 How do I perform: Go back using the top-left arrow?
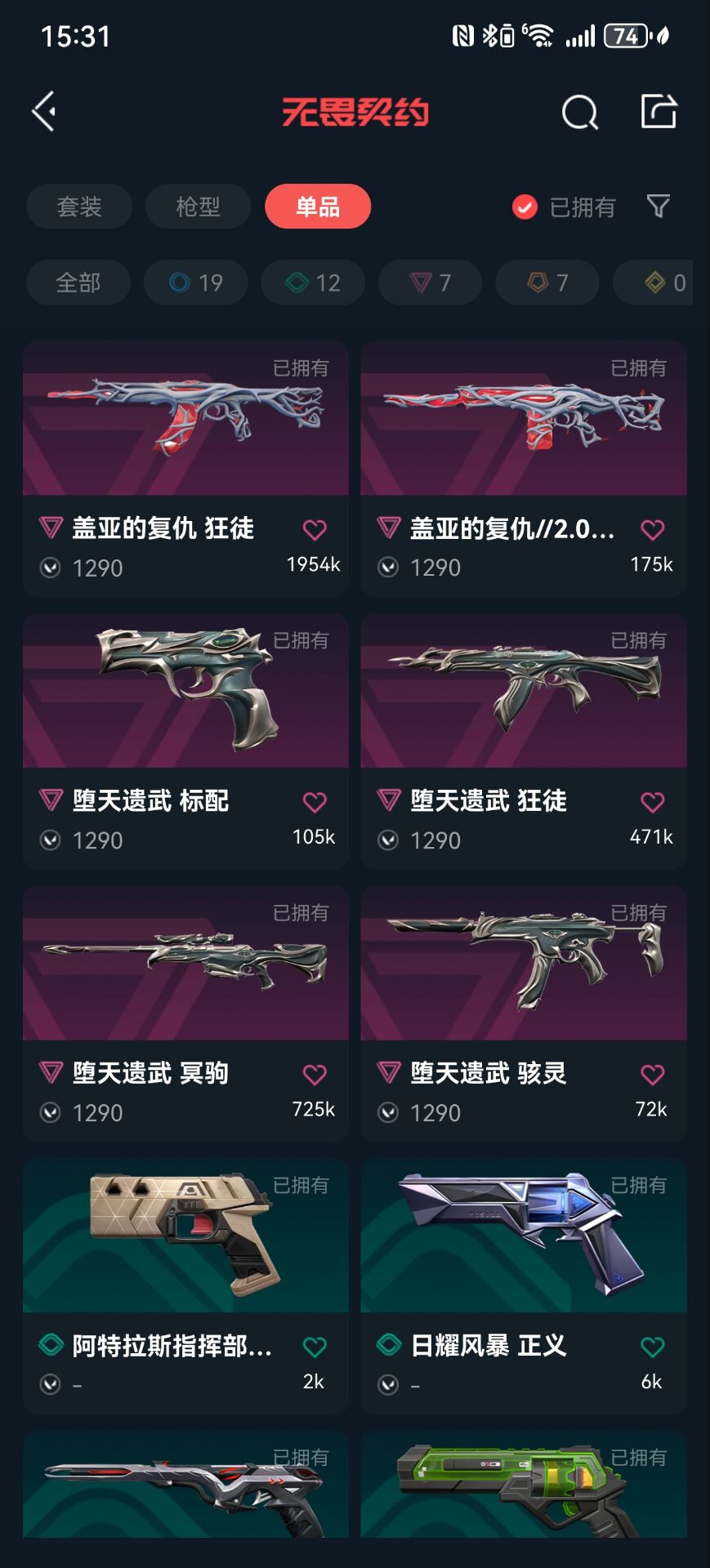44,111
